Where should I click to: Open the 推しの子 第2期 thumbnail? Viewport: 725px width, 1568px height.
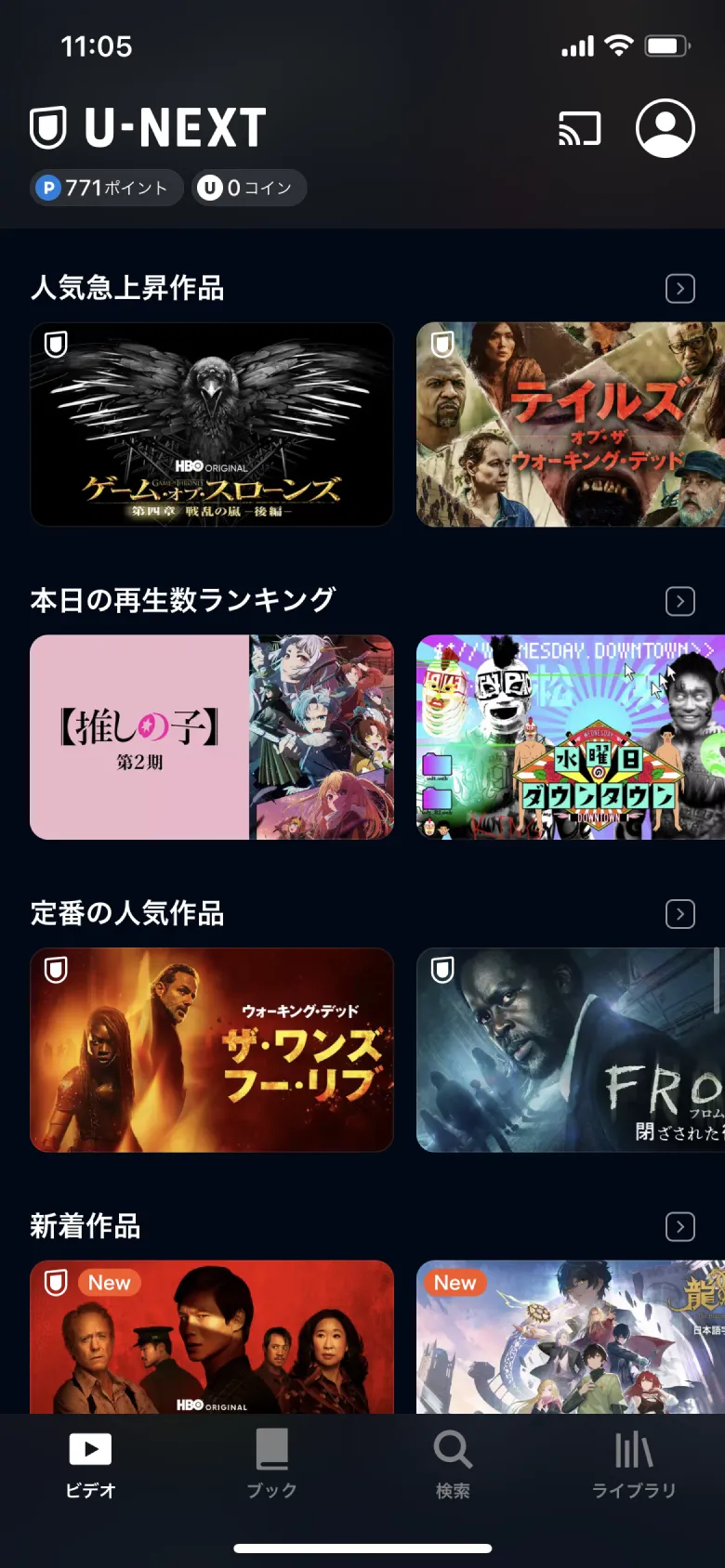[x=212, y=737]
